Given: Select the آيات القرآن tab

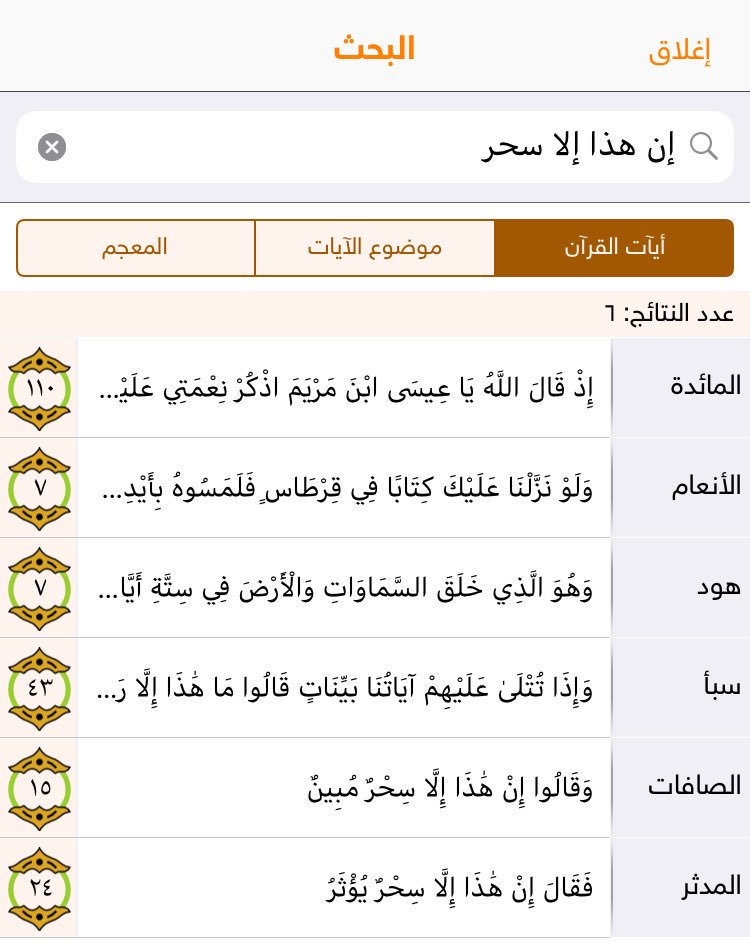Looking at the screenshot, I should click(614, 248).
